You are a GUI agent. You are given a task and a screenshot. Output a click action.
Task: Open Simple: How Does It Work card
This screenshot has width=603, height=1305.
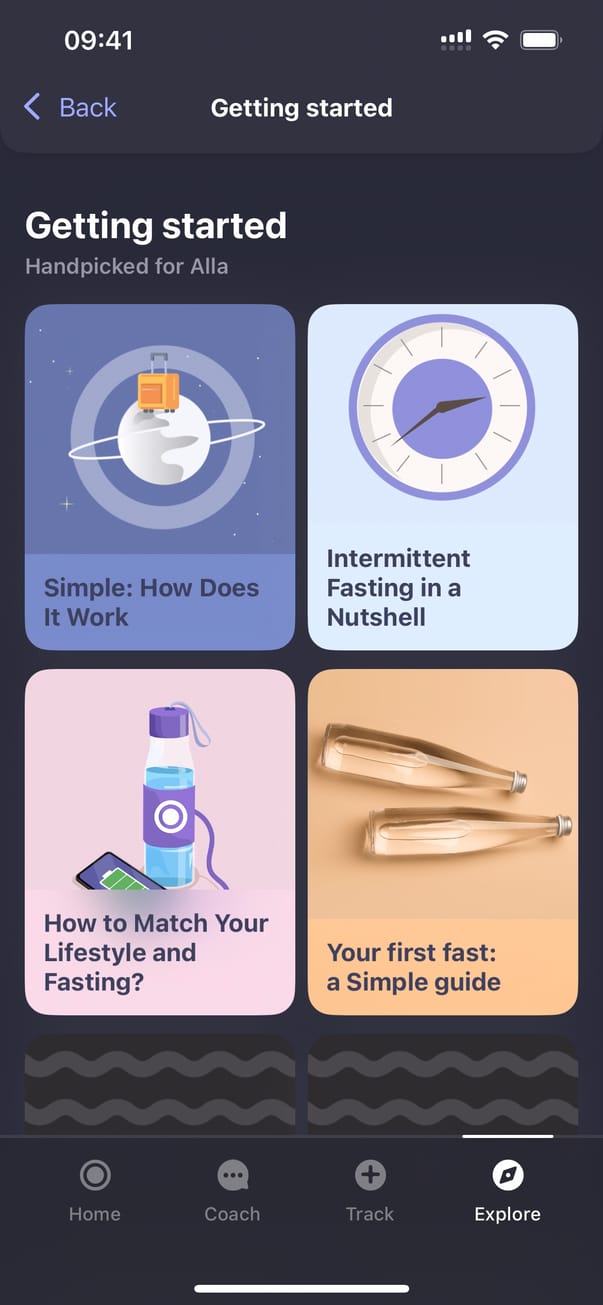160,477
